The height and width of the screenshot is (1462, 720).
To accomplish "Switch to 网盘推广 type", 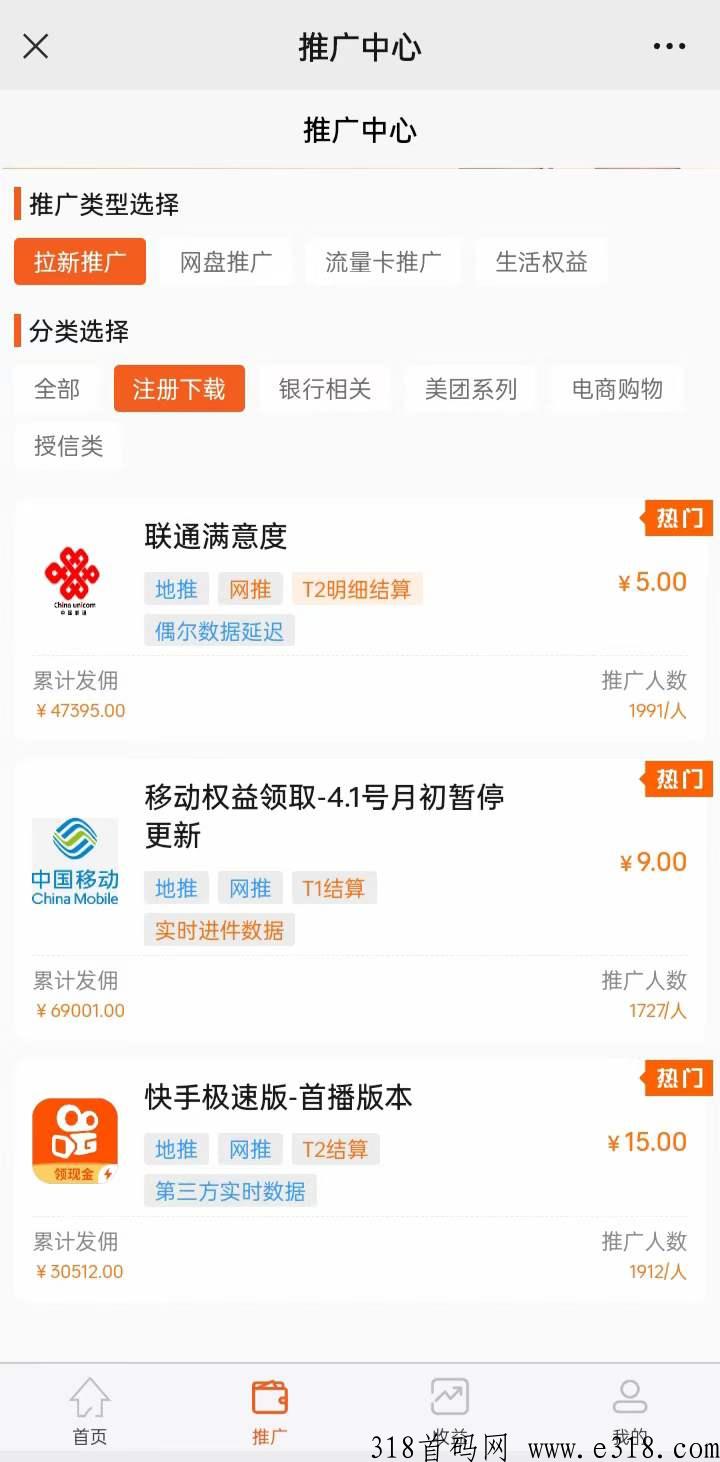I will point(225,262).
